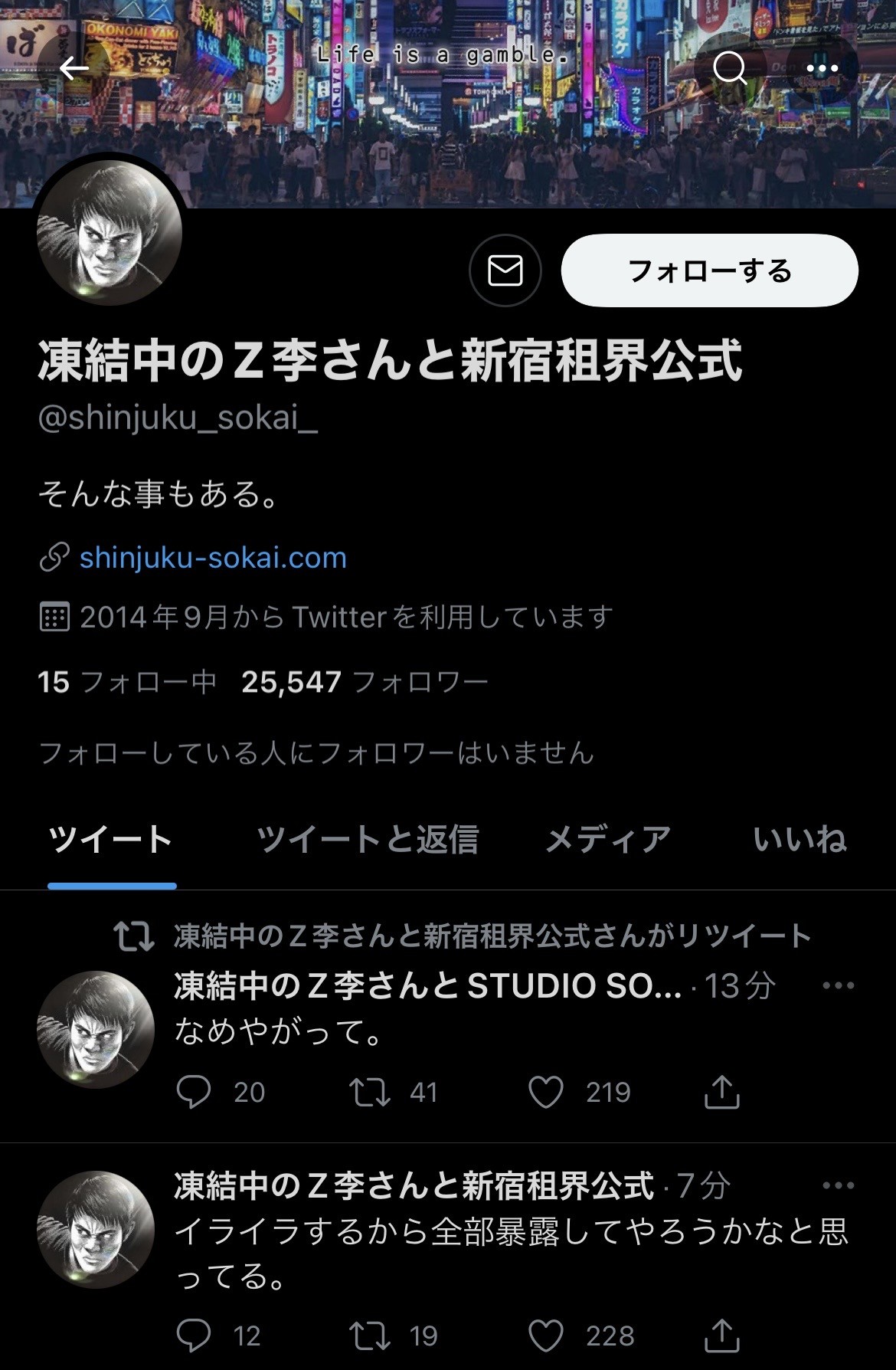This screenshot has width=896, height=1370.
Task: Switch to the メディア tab
Action: (x=608, y=840)
